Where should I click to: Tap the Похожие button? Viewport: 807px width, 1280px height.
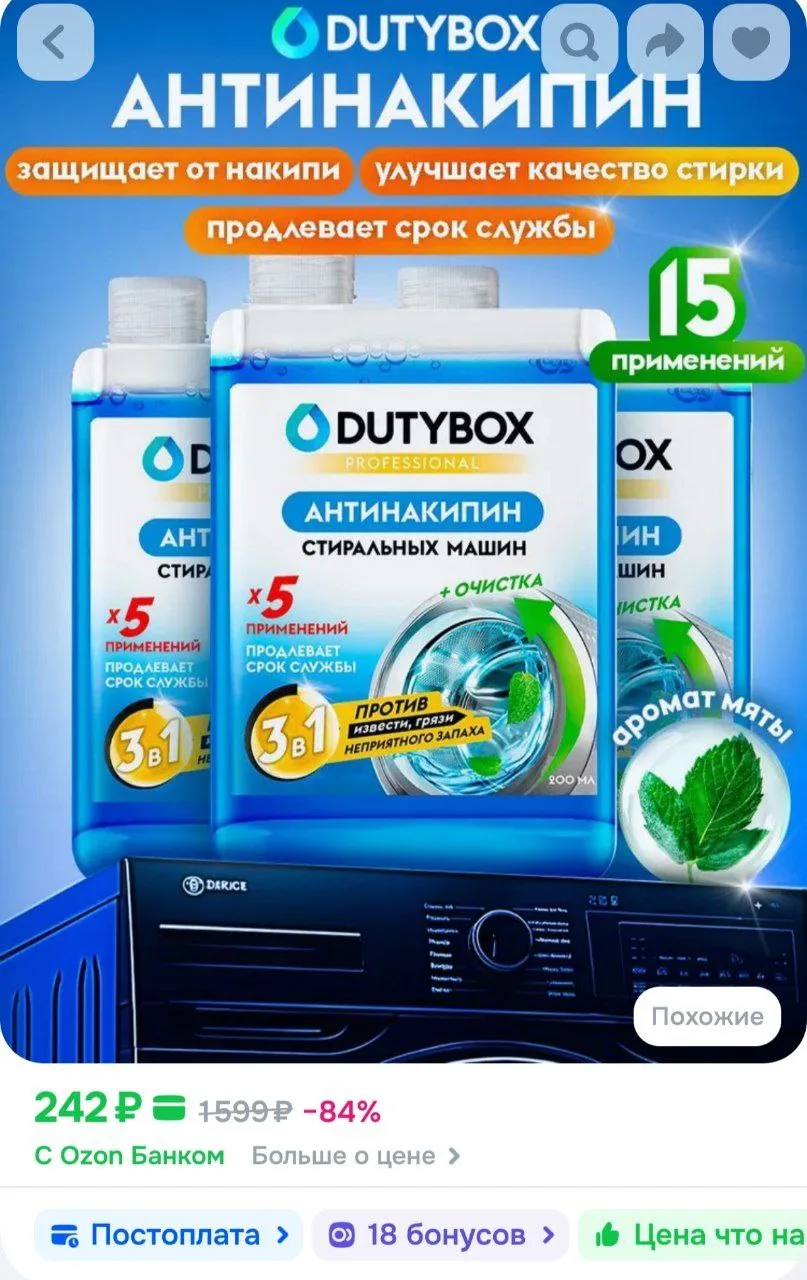click(x=707, y=1017)
